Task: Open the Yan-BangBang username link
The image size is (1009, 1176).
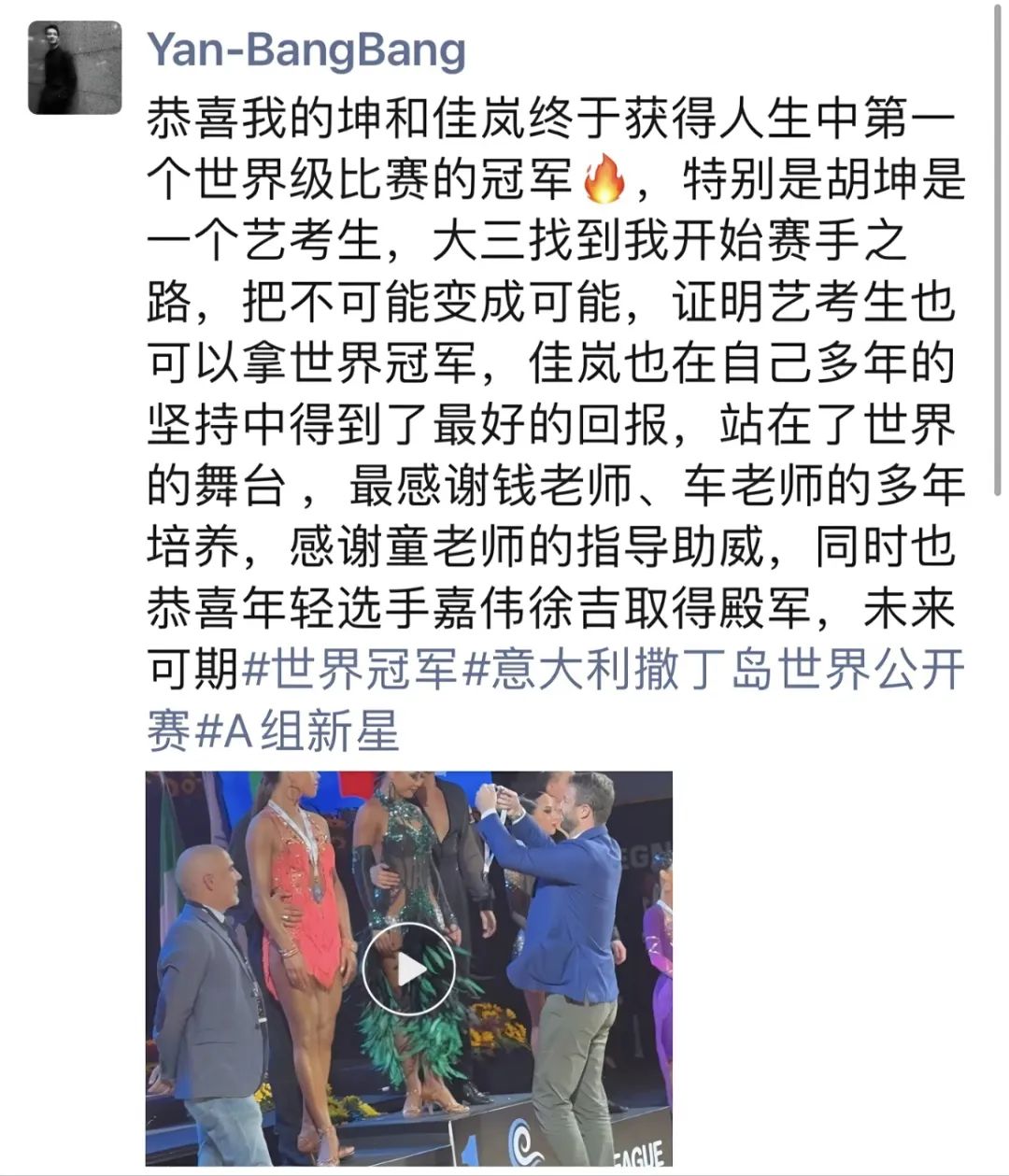Action: pos(306,50)
